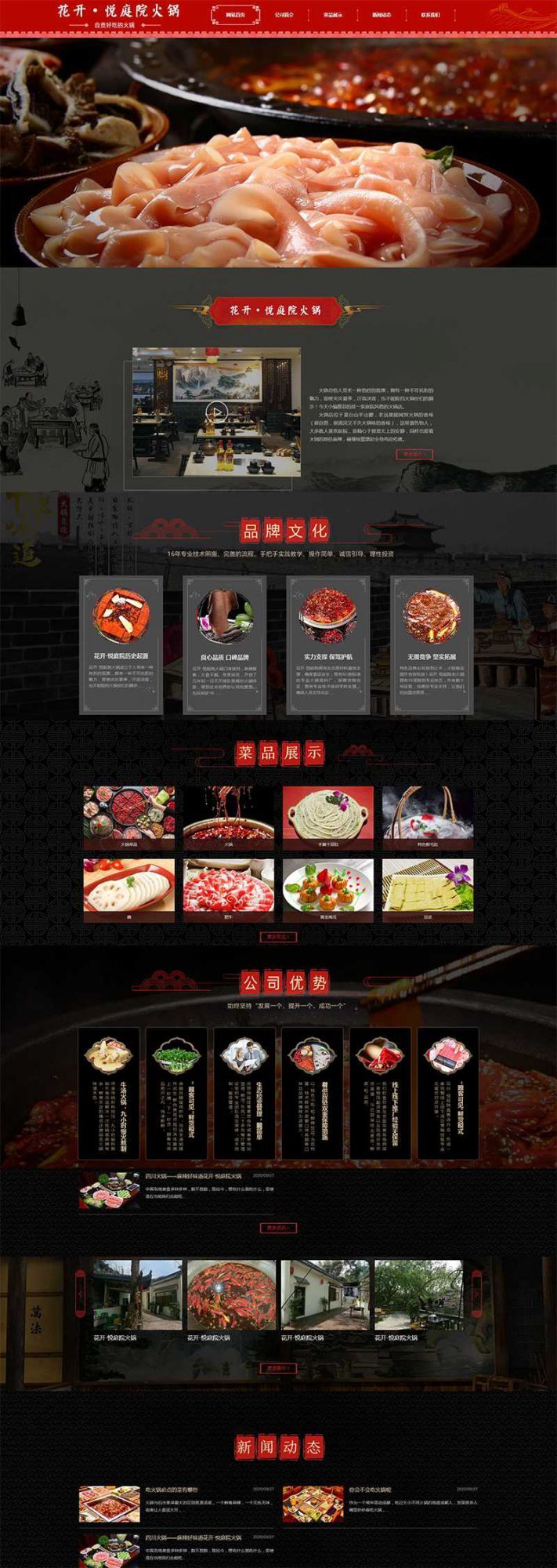Go to the 公司简介 page

point(284,14)
